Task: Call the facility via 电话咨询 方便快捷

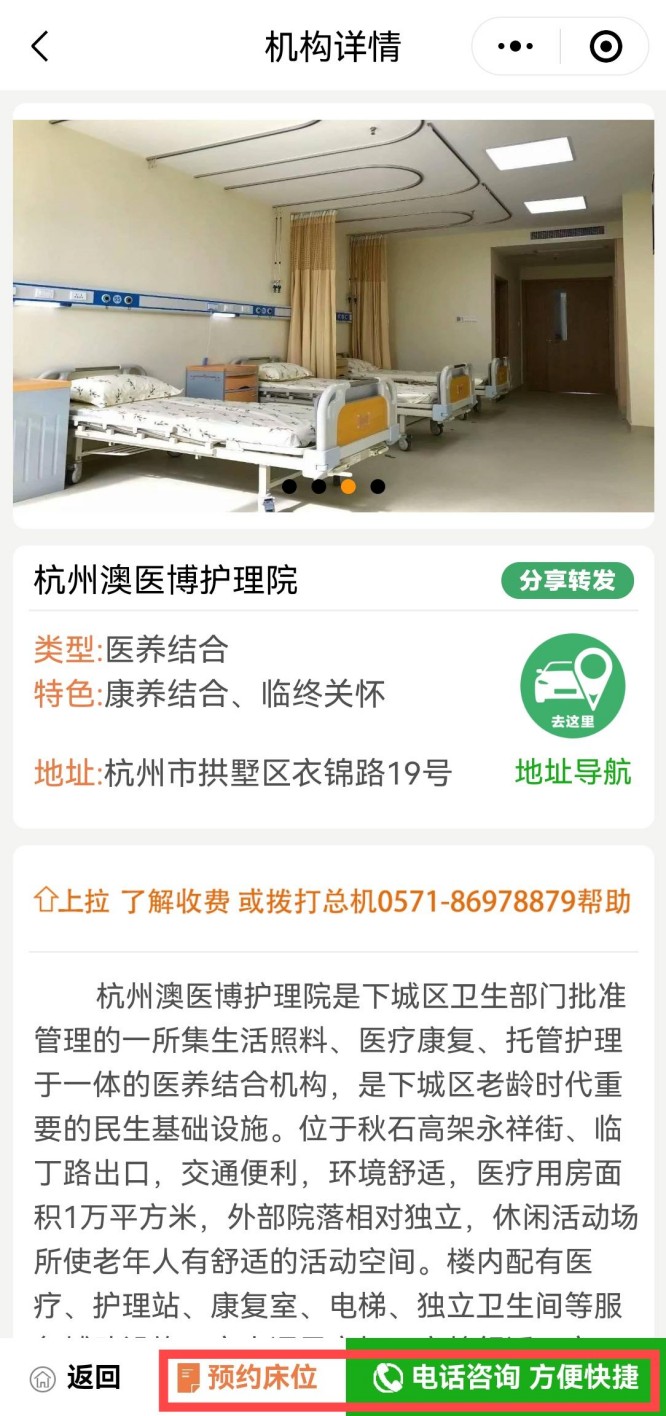Action: coord(505,1377)
